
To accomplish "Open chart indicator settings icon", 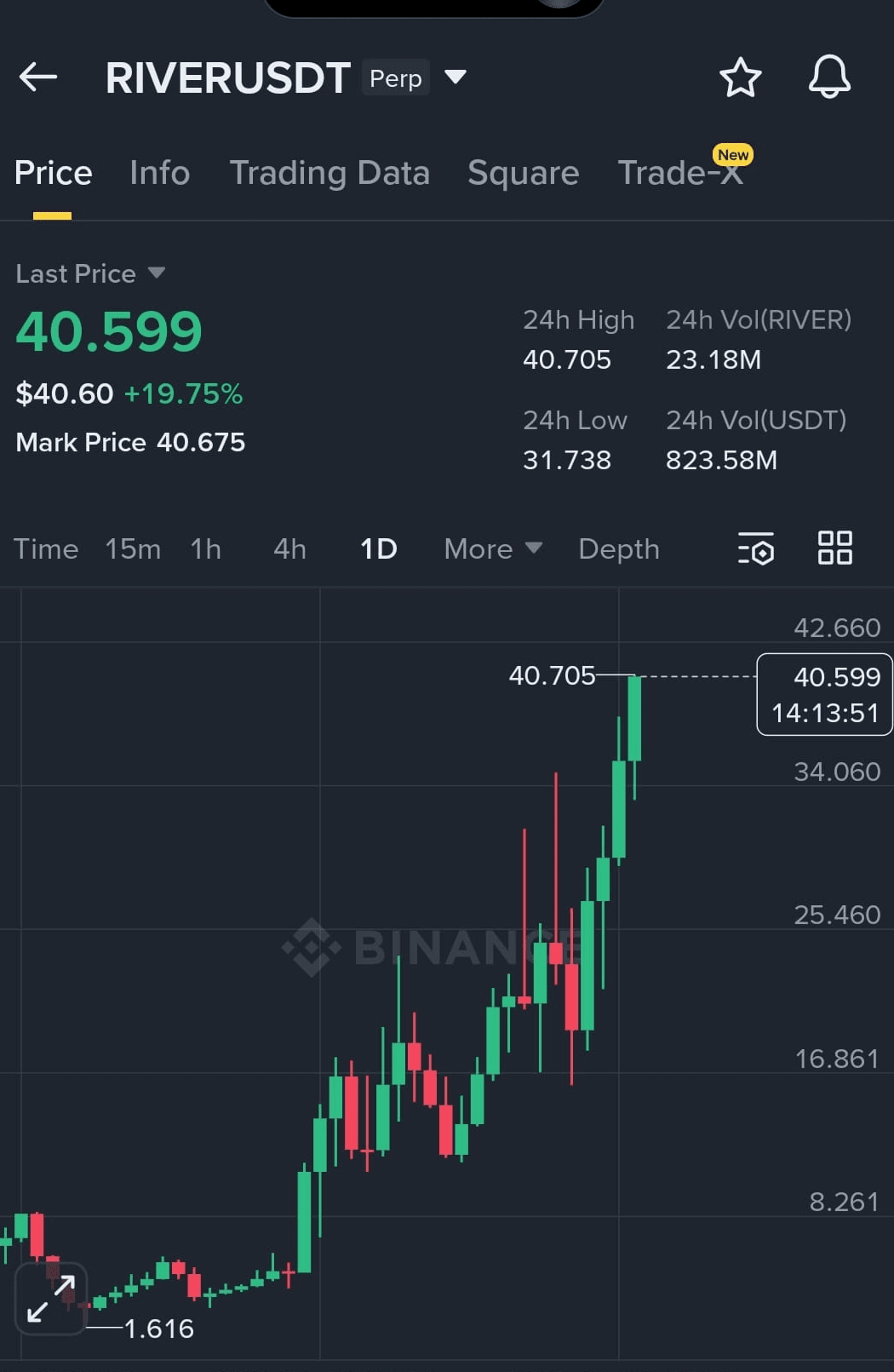I will point(754,549).
